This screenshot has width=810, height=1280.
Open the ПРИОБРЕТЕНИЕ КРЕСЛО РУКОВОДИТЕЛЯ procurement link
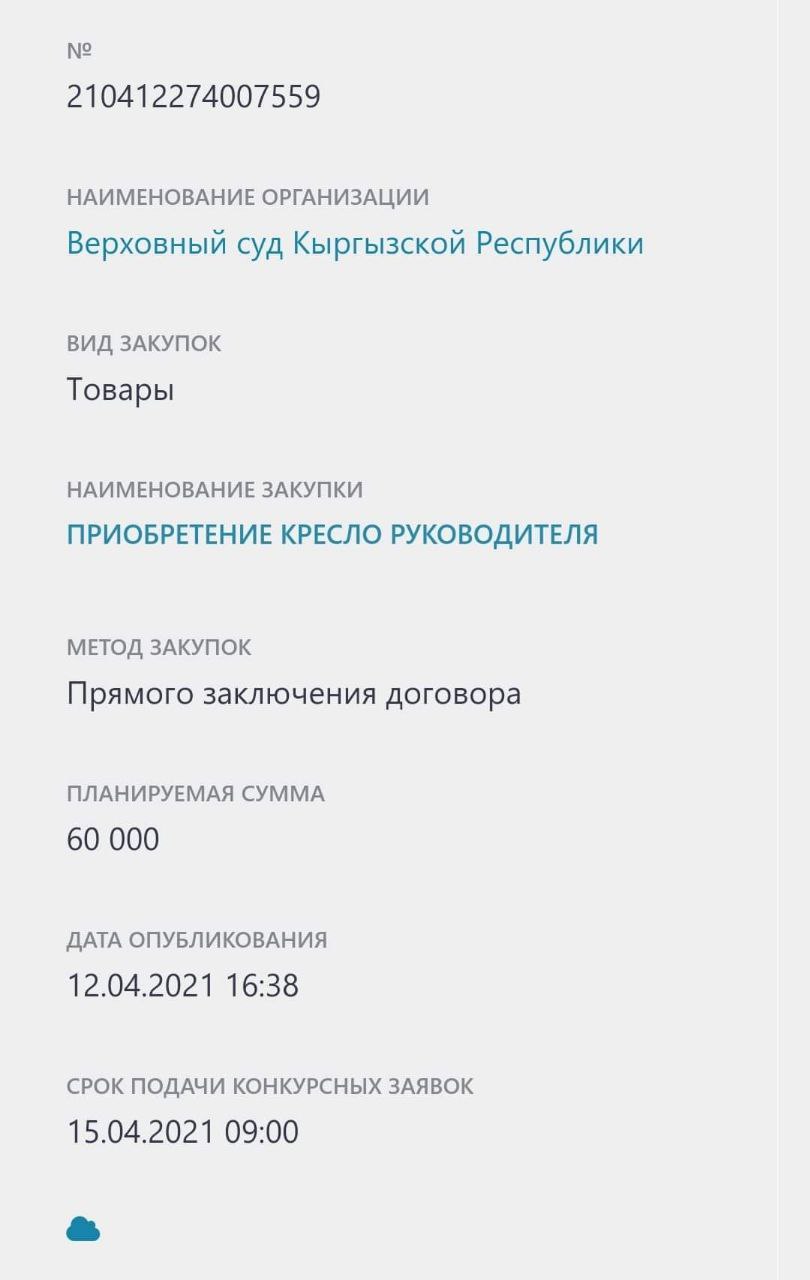332,535
